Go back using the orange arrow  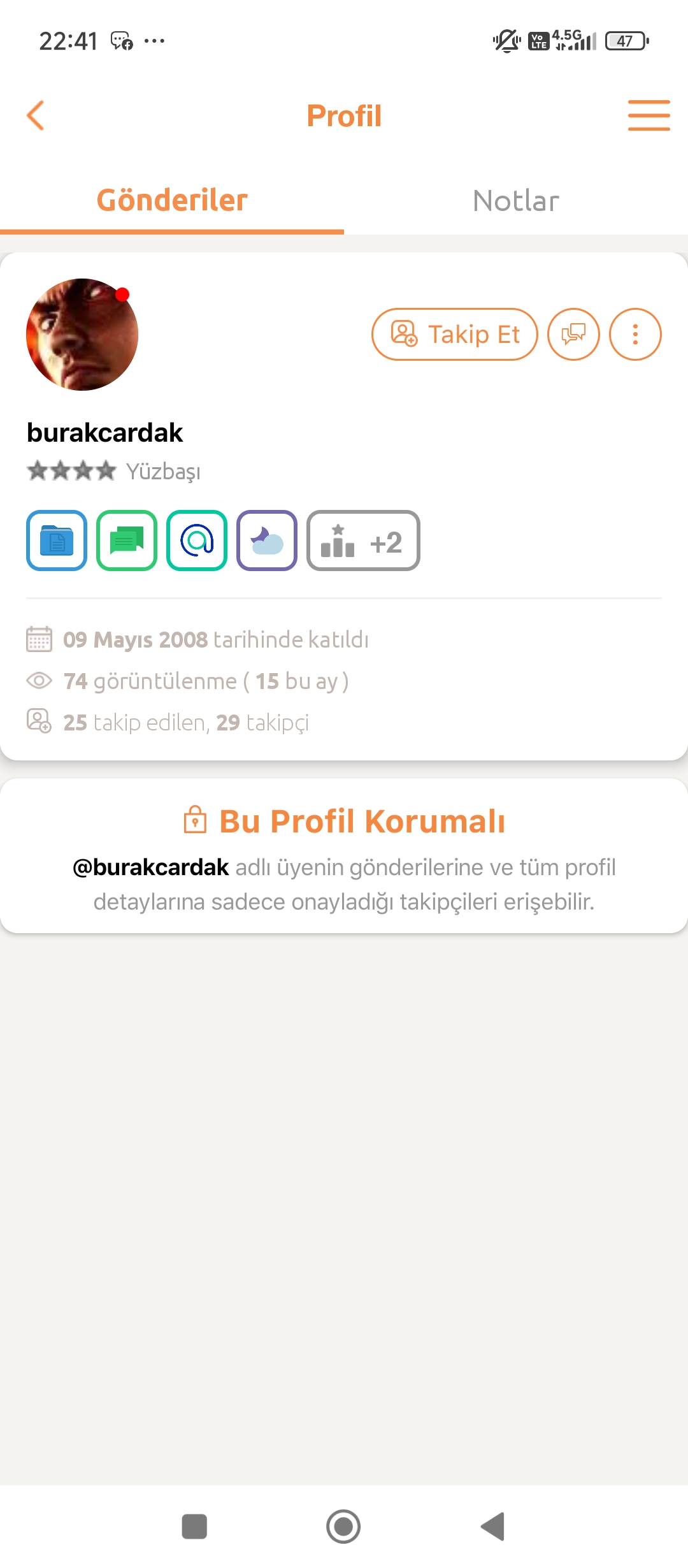coord(36,115)
